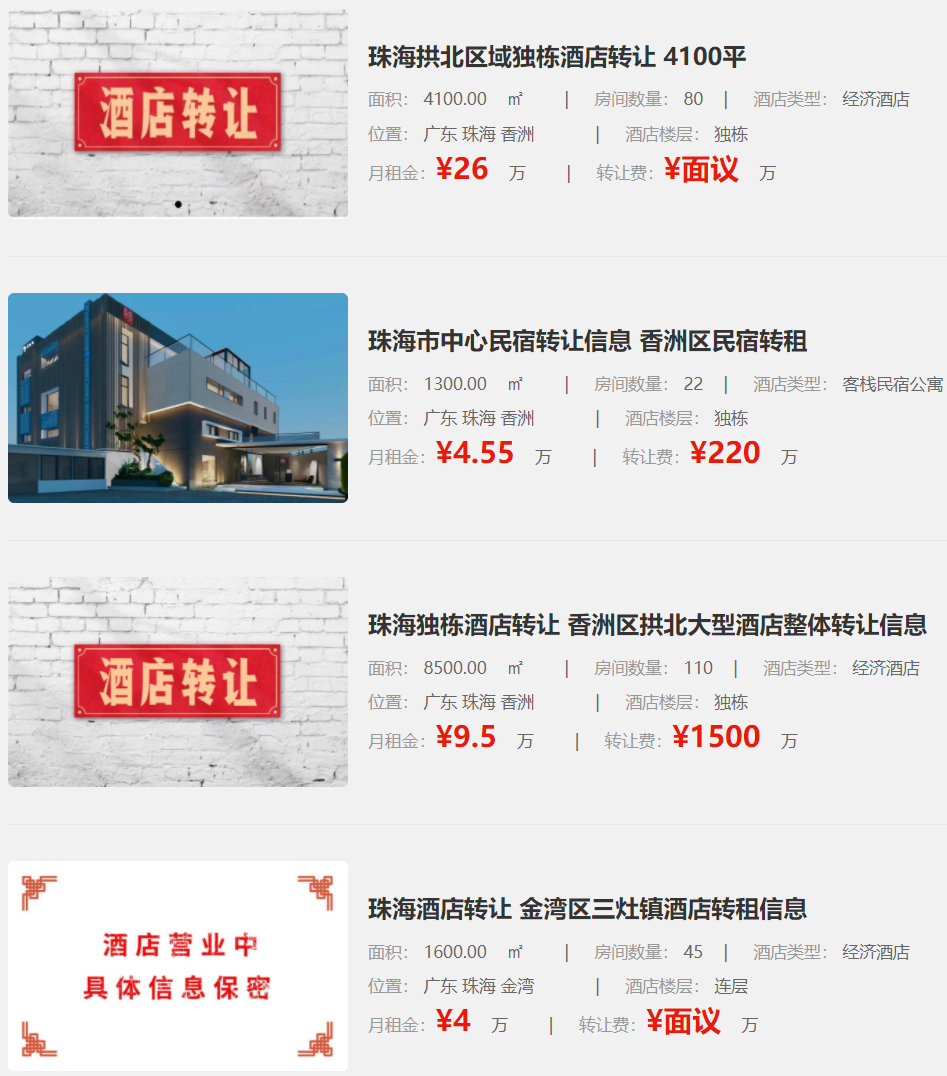Open listing 珠海拱北区域独栋酒店转让 4100平
The height and width of the screenshot is (1076, 947).
tap(557, 57)
